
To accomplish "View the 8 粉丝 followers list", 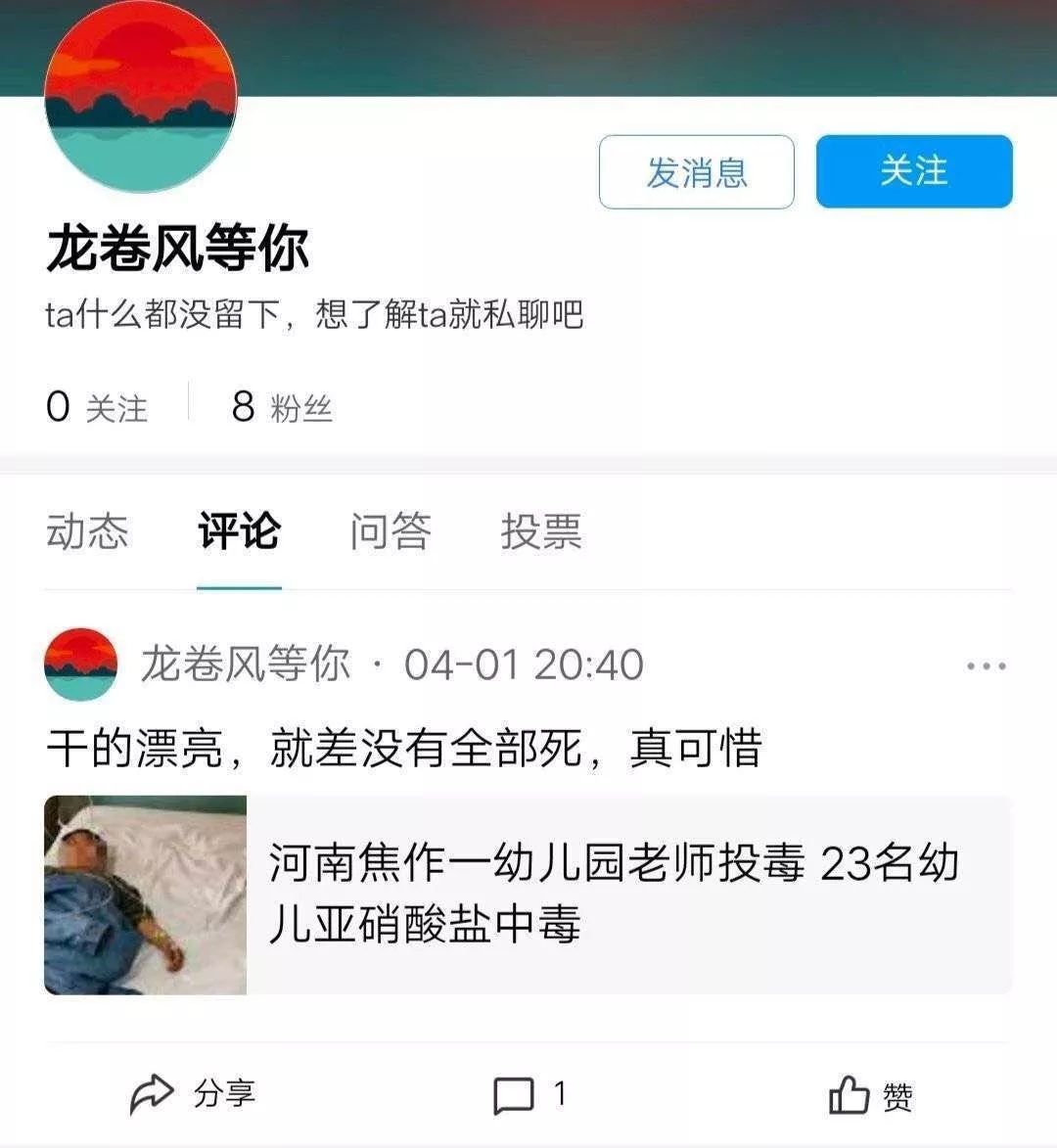I will coord(282,407).
